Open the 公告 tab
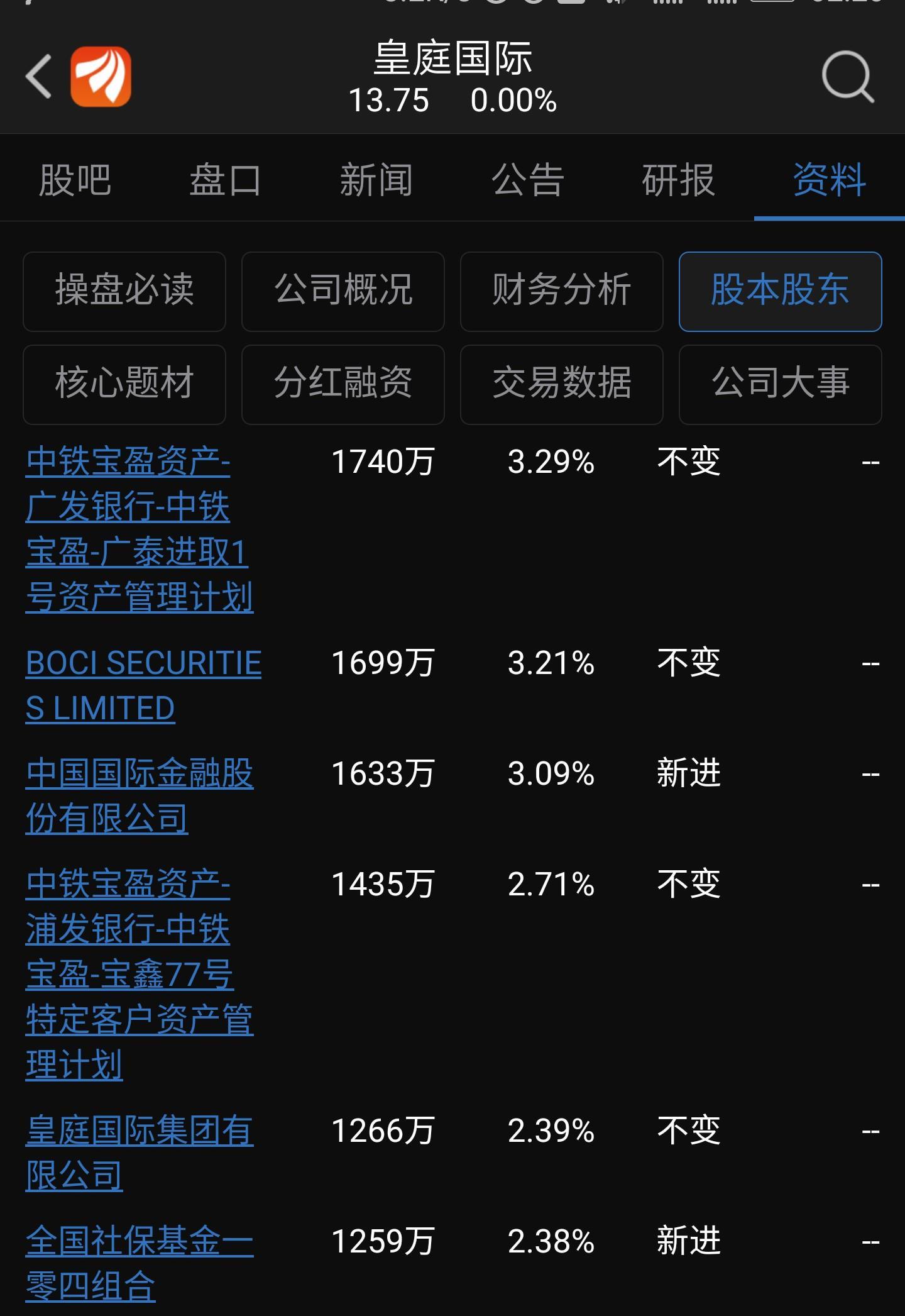The height and width of the screenshot is (1316, 905). point(527,180)
